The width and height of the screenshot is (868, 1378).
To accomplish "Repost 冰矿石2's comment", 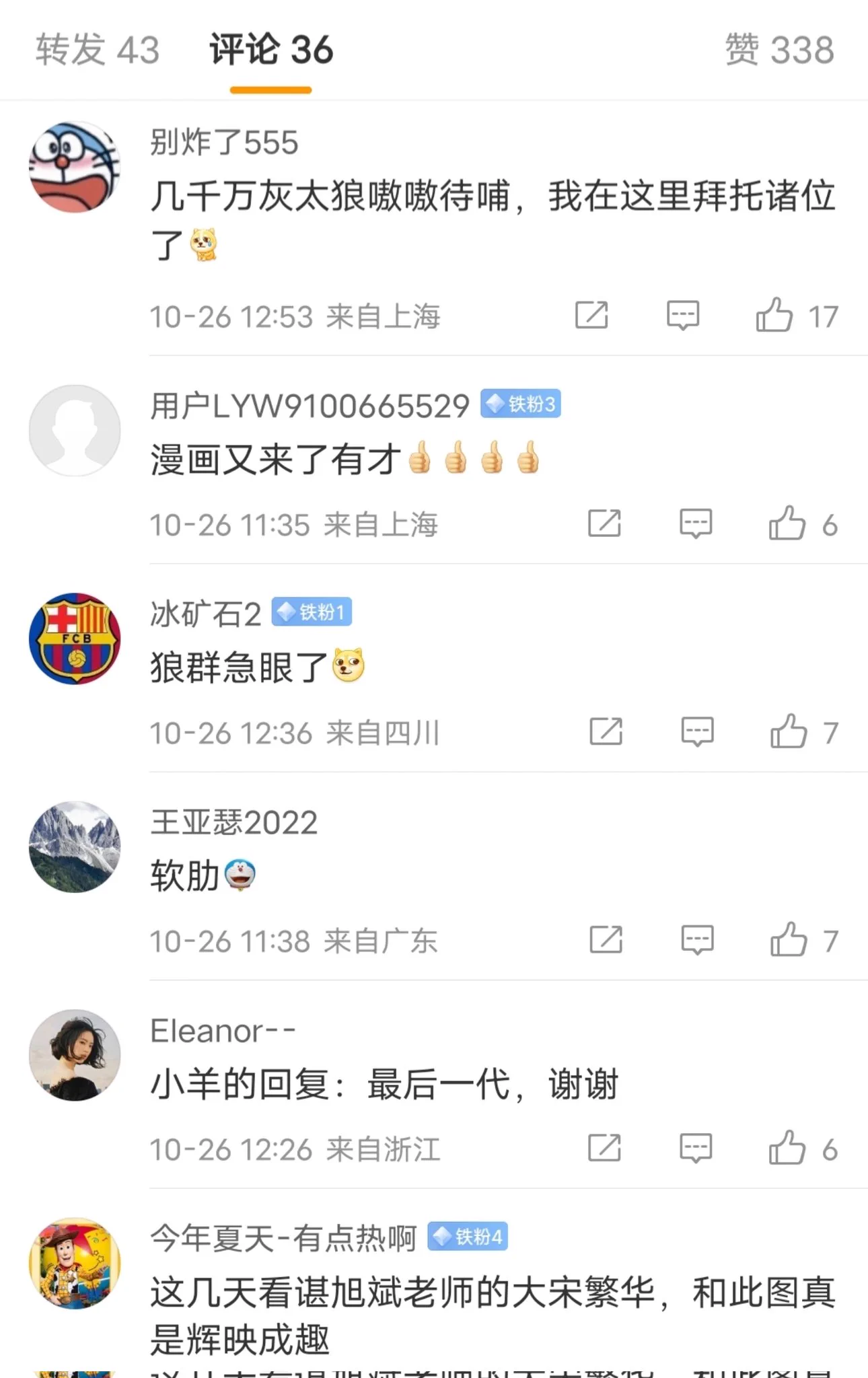I will (x=606, y=731).
